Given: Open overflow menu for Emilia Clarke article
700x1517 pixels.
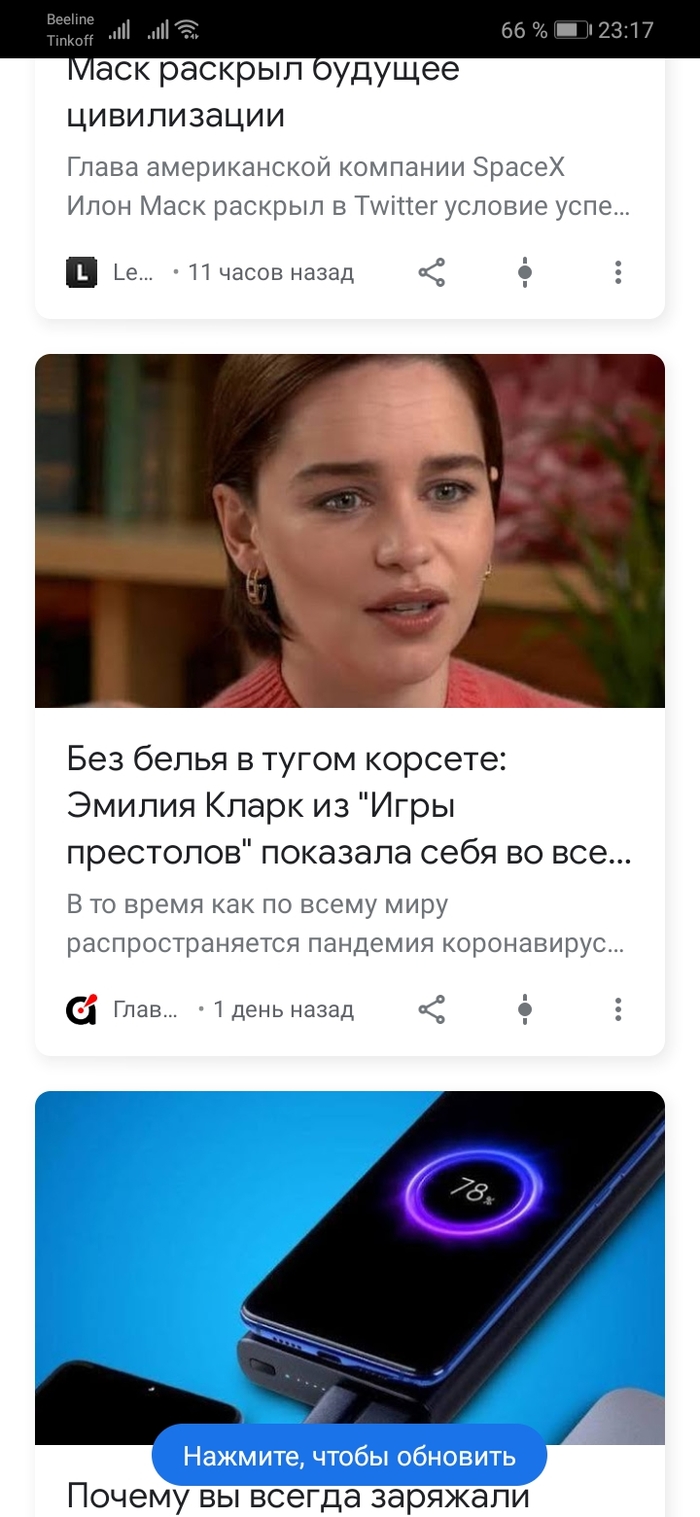Looking at the screenshot, I should coord(618,1010).
